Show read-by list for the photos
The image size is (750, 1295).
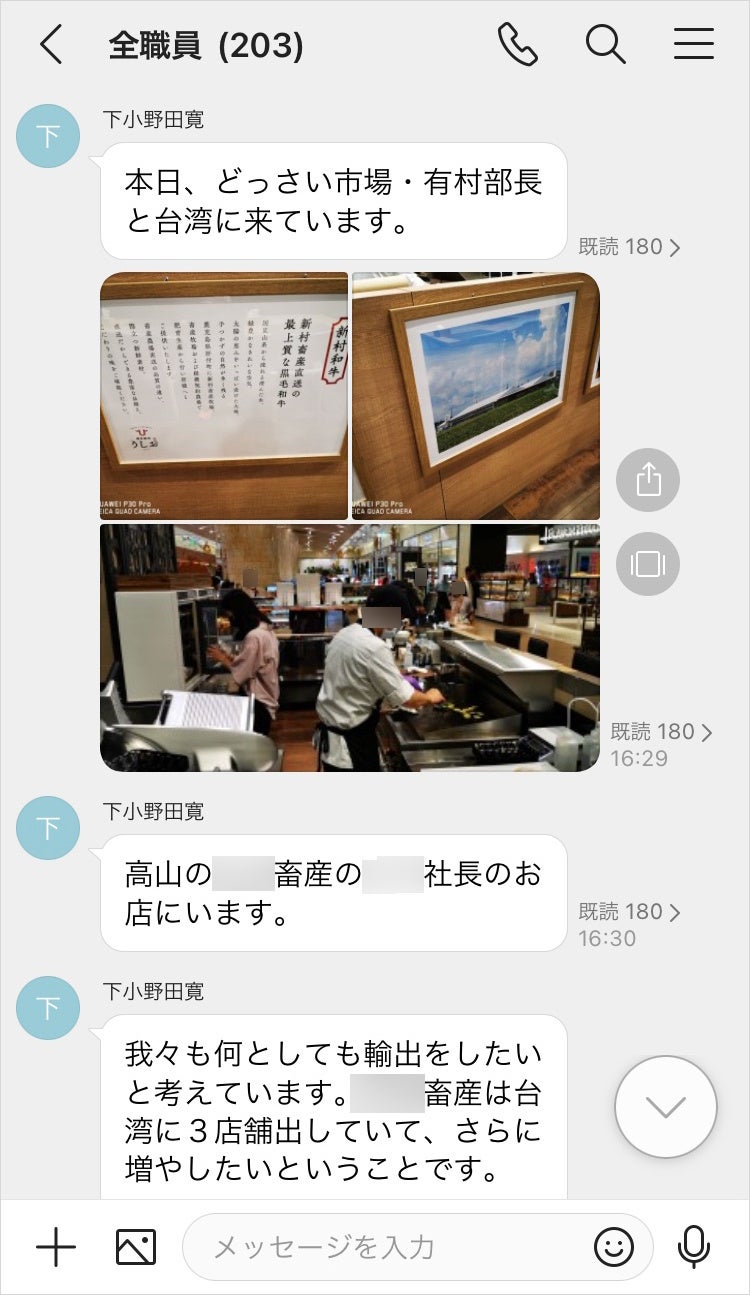[661, 732]
